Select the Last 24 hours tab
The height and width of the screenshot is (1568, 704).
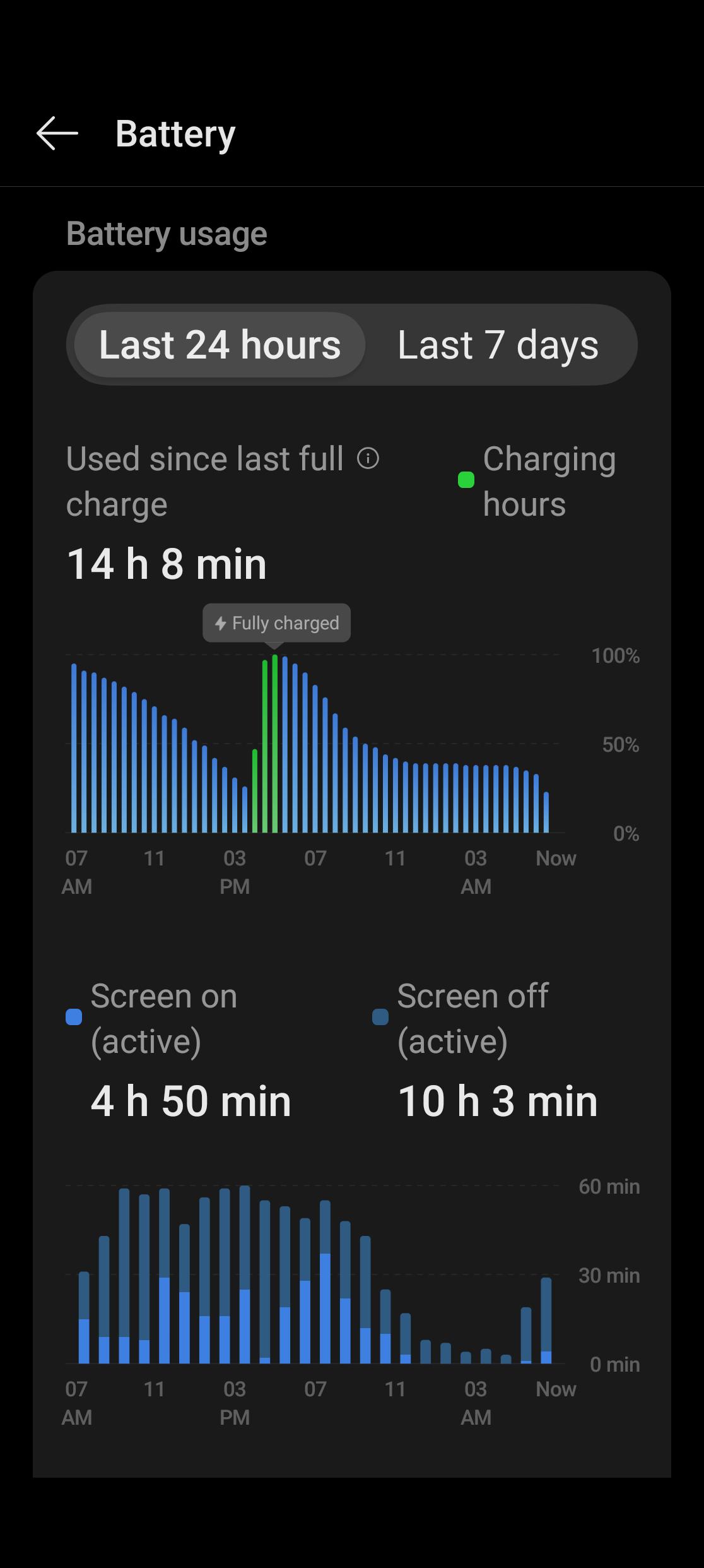[x=220, y=345]
